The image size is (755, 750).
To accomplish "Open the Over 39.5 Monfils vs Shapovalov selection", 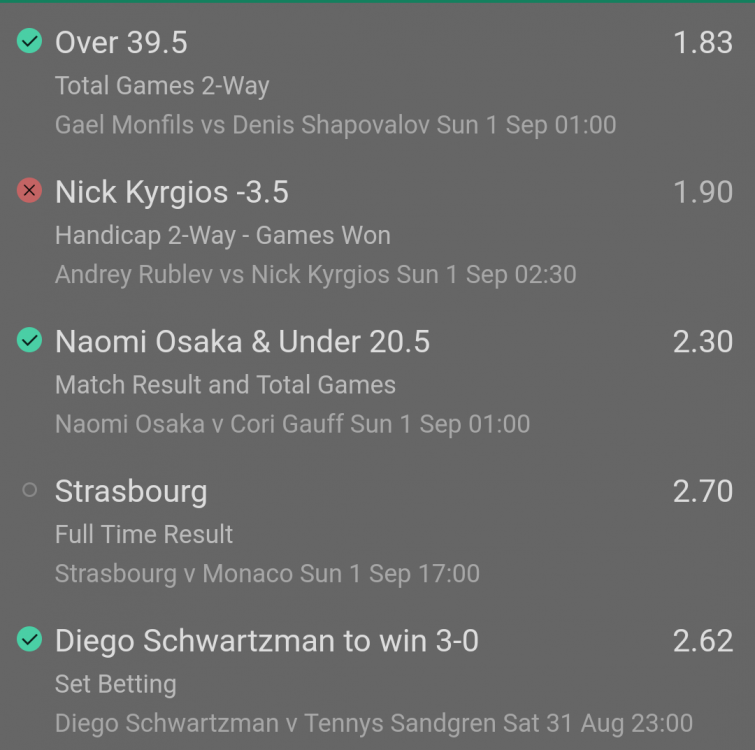I will click(x=121, y=42).
